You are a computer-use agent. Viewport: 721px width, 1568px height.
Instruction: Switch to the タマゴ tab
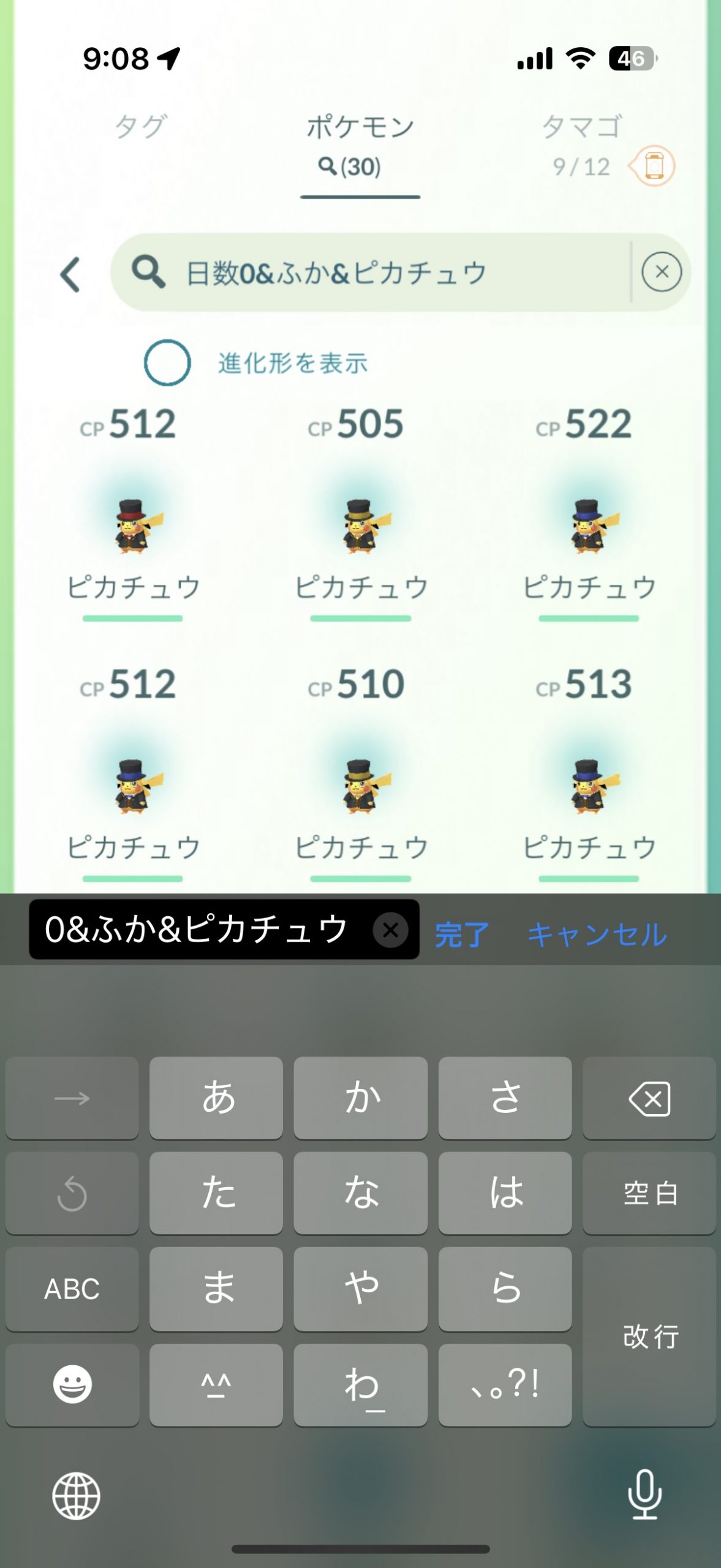581,127
